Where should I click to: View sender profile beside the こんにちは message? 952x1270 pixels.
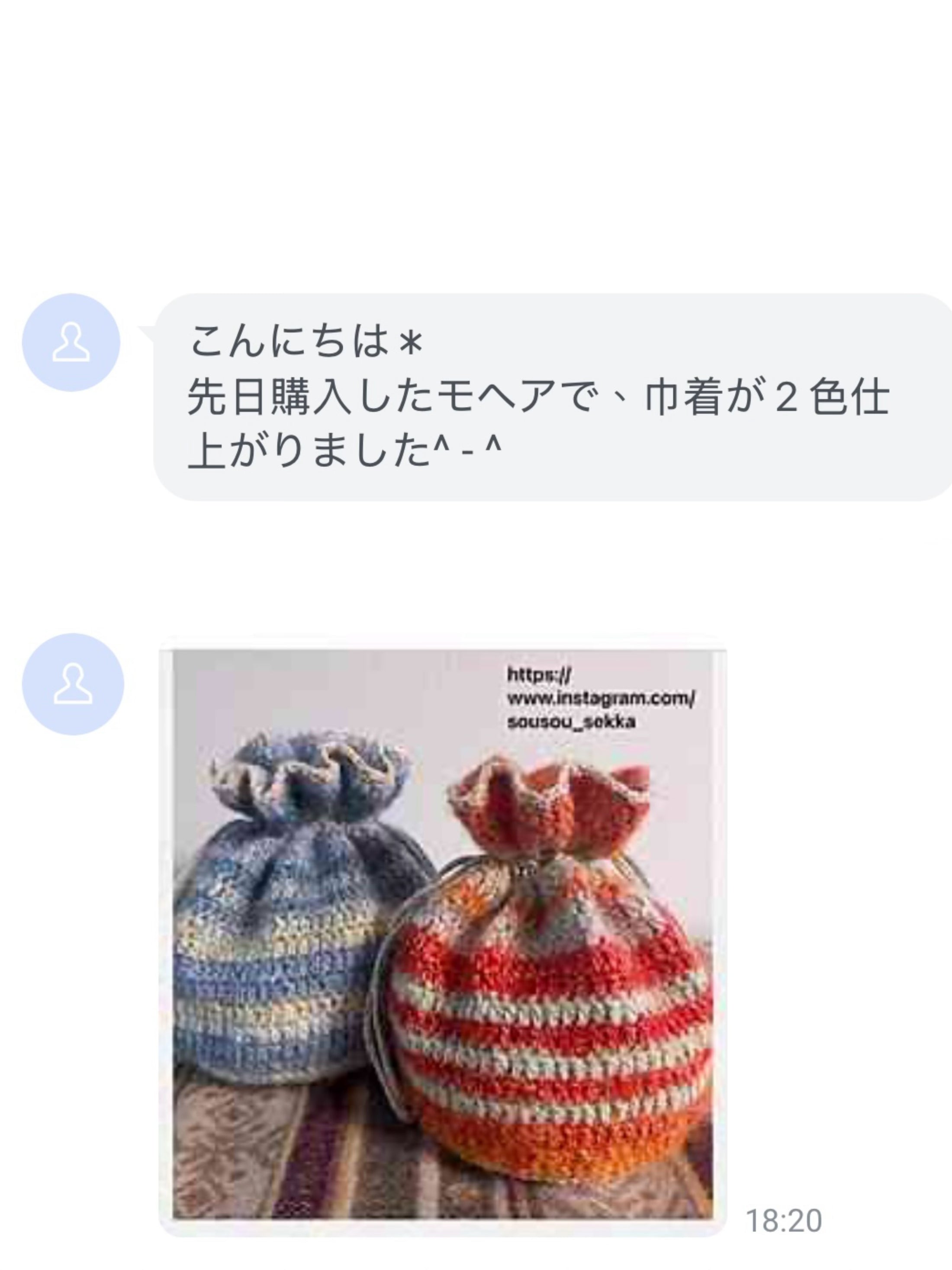71,342
